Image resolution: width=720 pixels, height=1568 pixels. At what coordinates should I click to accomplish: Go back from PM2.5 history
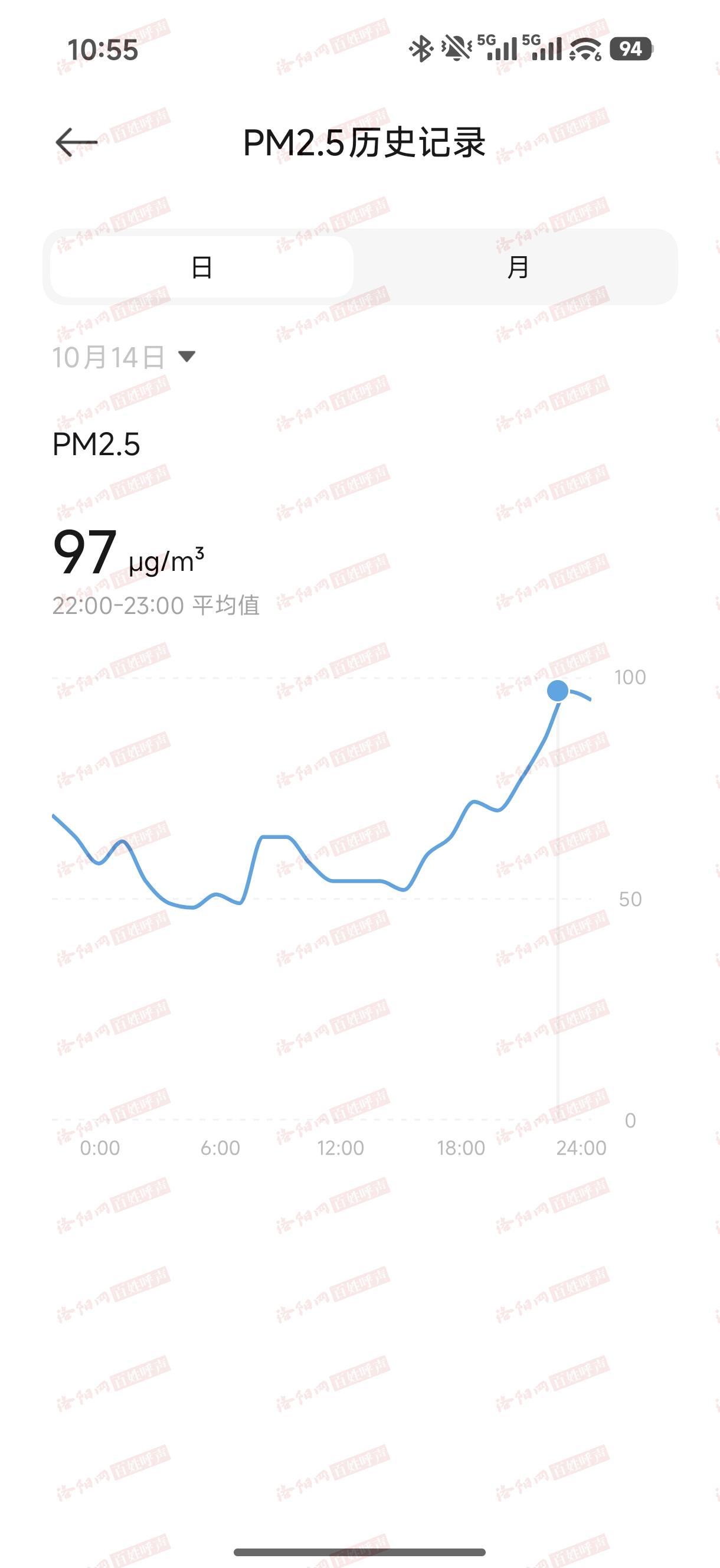pyautogui.click(x=77, y=142)
